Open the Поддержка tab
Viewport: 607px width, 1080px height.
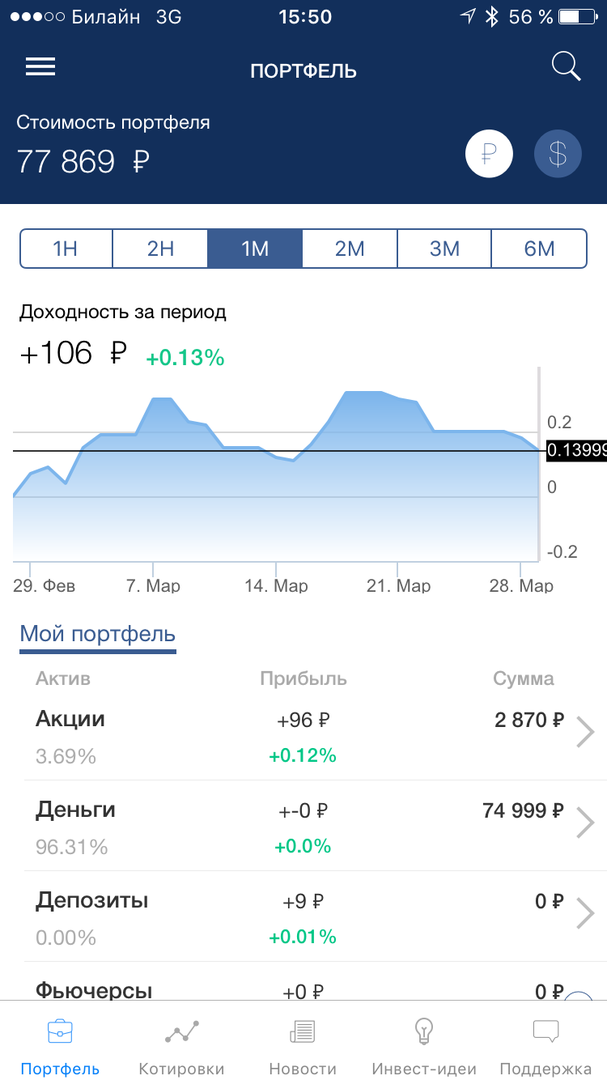546,1046
